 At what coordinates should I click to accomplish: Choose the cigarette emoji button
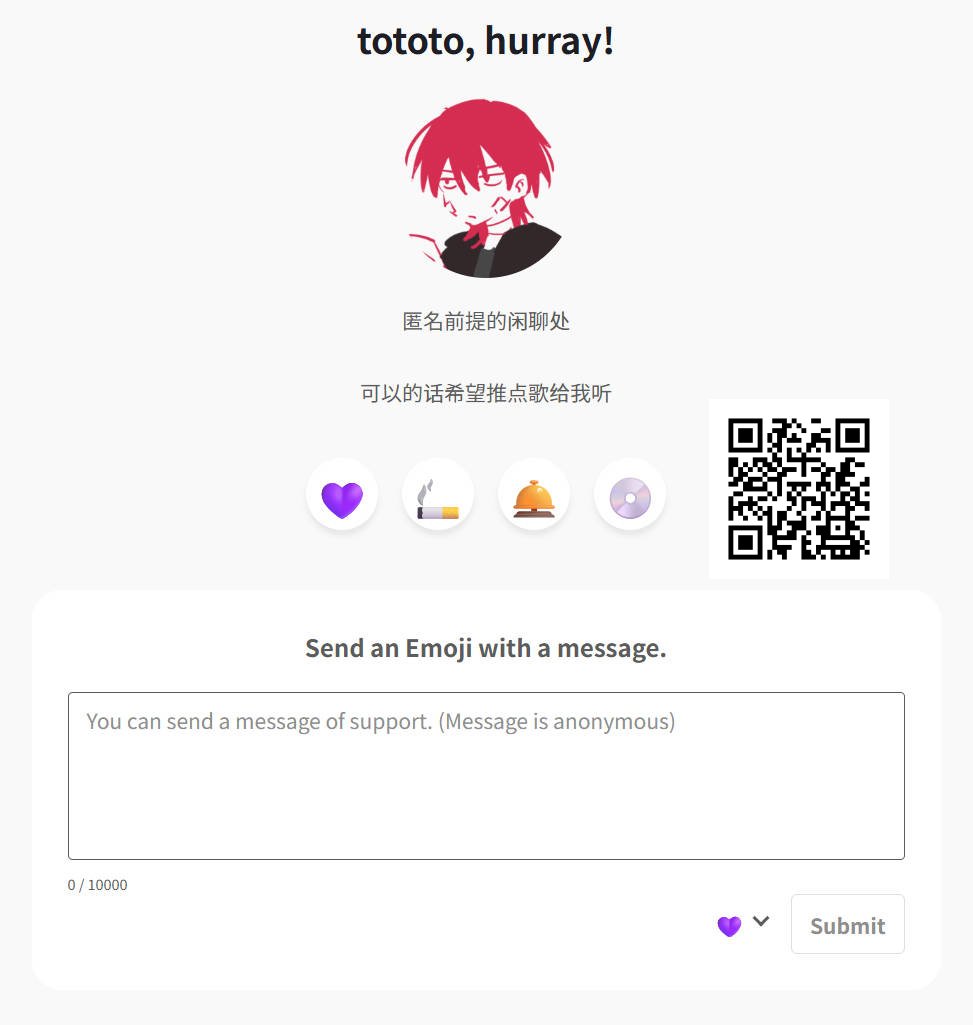coord(438,496)
